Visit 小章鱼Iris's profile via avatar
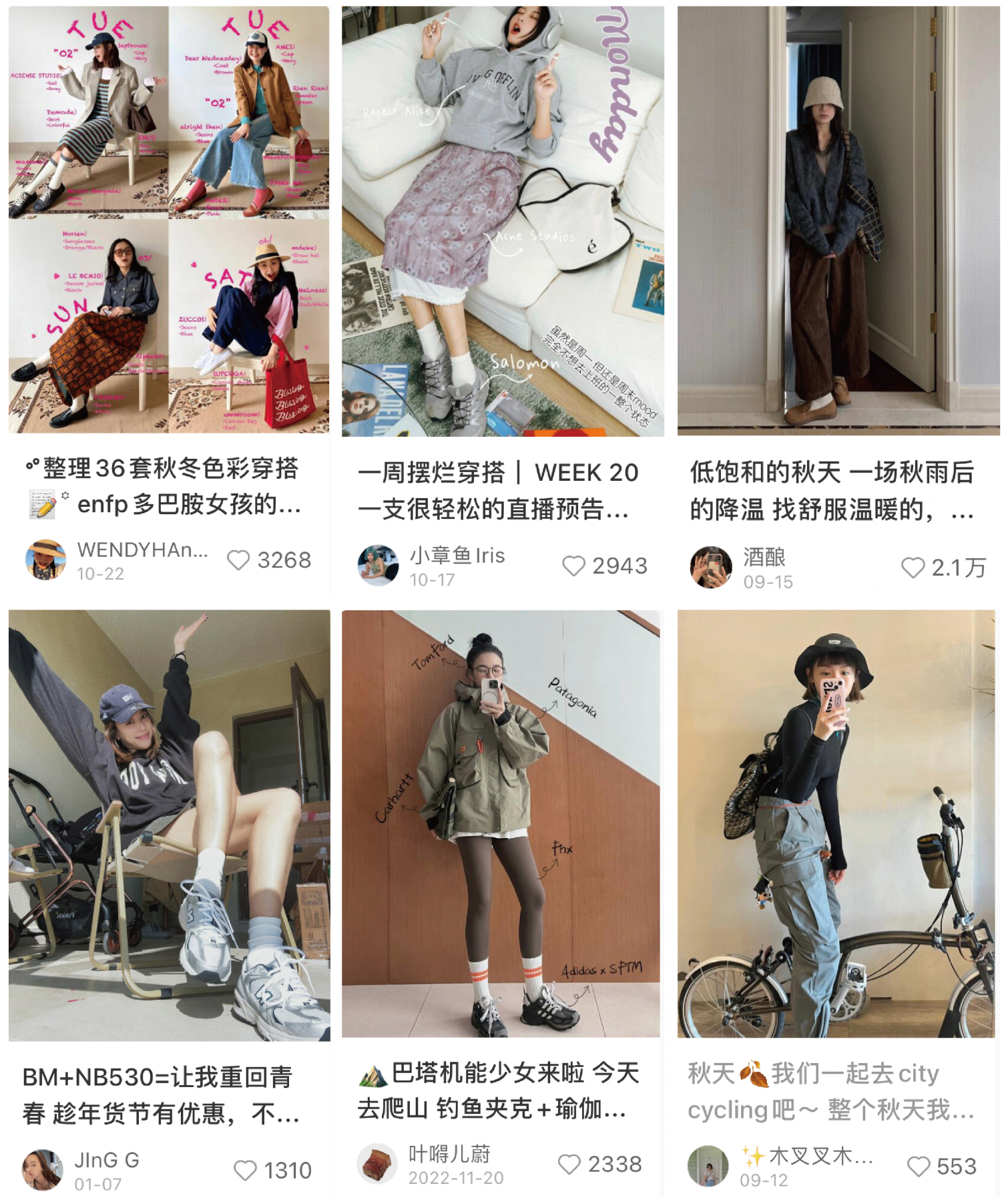This screenshot has height=1202, width=1008. tap(378, 565)
